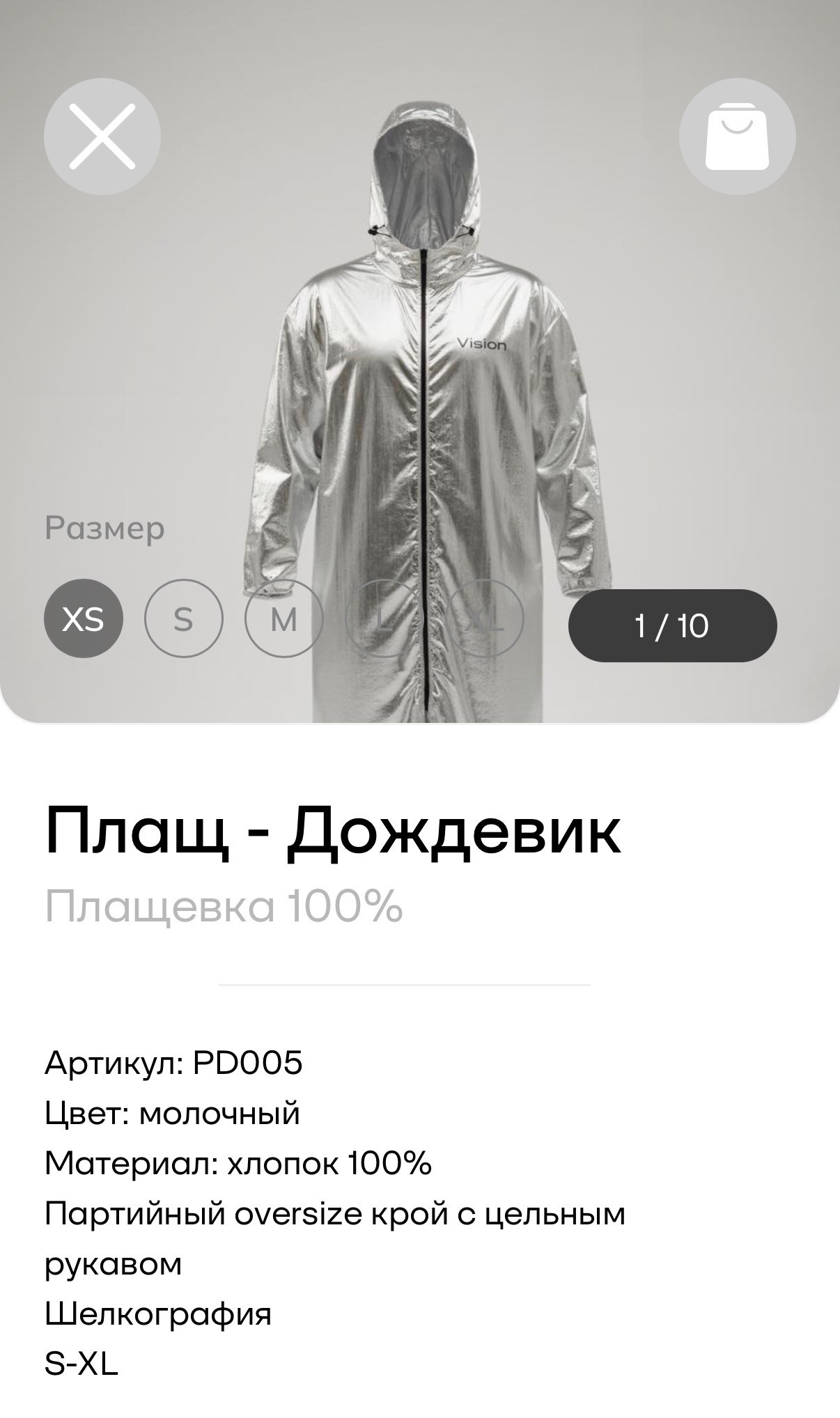Select size XS
Screen dimensions: 840x1418
click(x=84, y=618)
